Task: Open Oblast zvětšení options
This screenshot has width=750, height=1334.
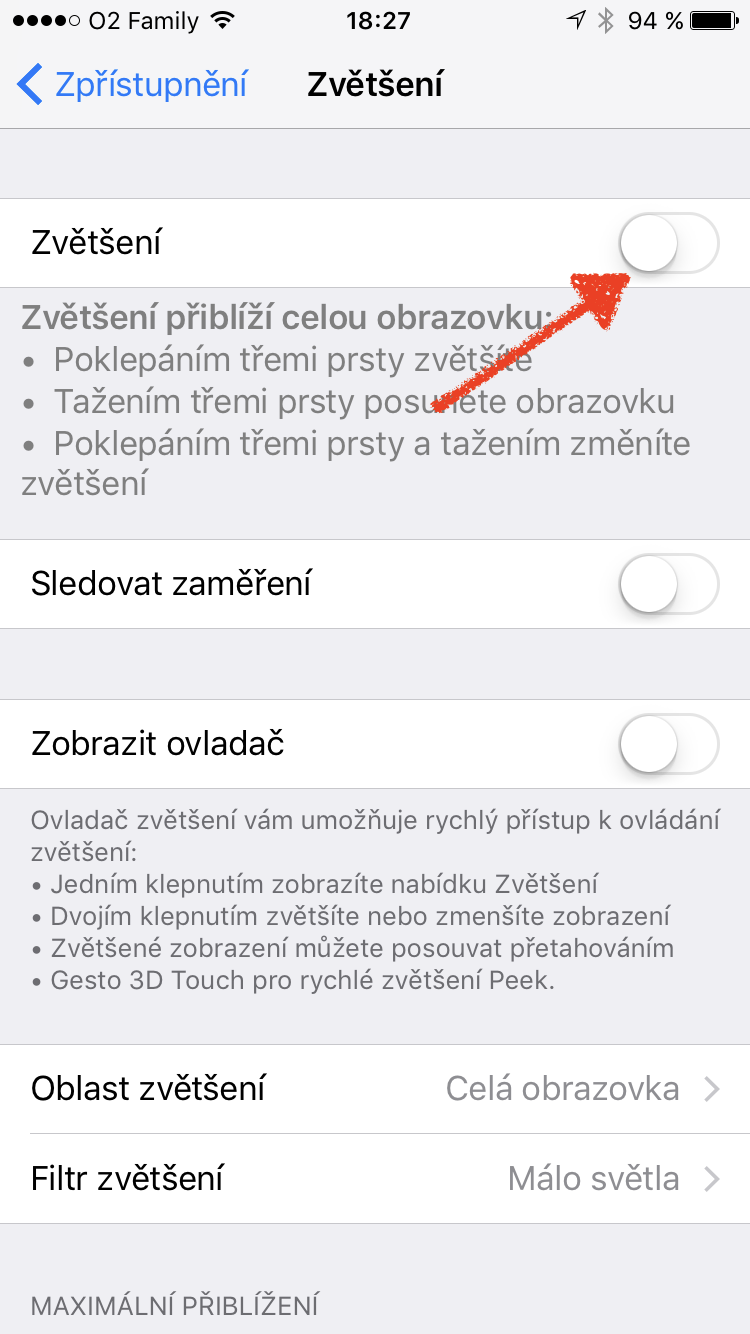Action: [375, 1088]
